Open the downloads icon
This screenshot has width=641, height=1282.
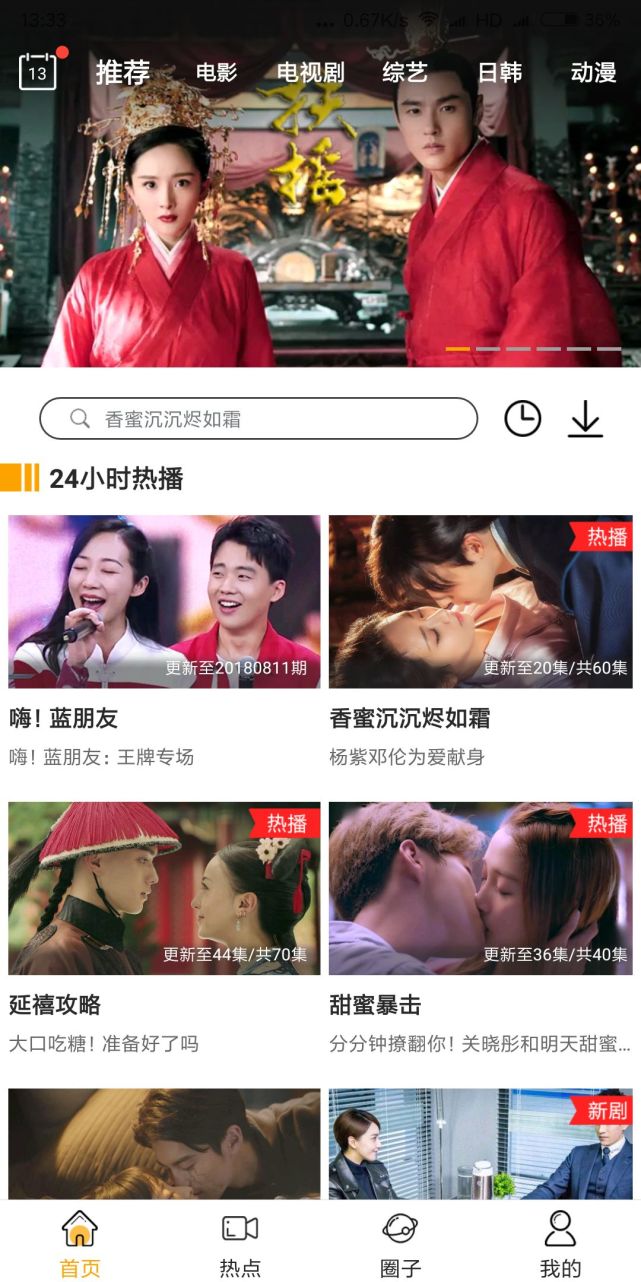(586, 419)
